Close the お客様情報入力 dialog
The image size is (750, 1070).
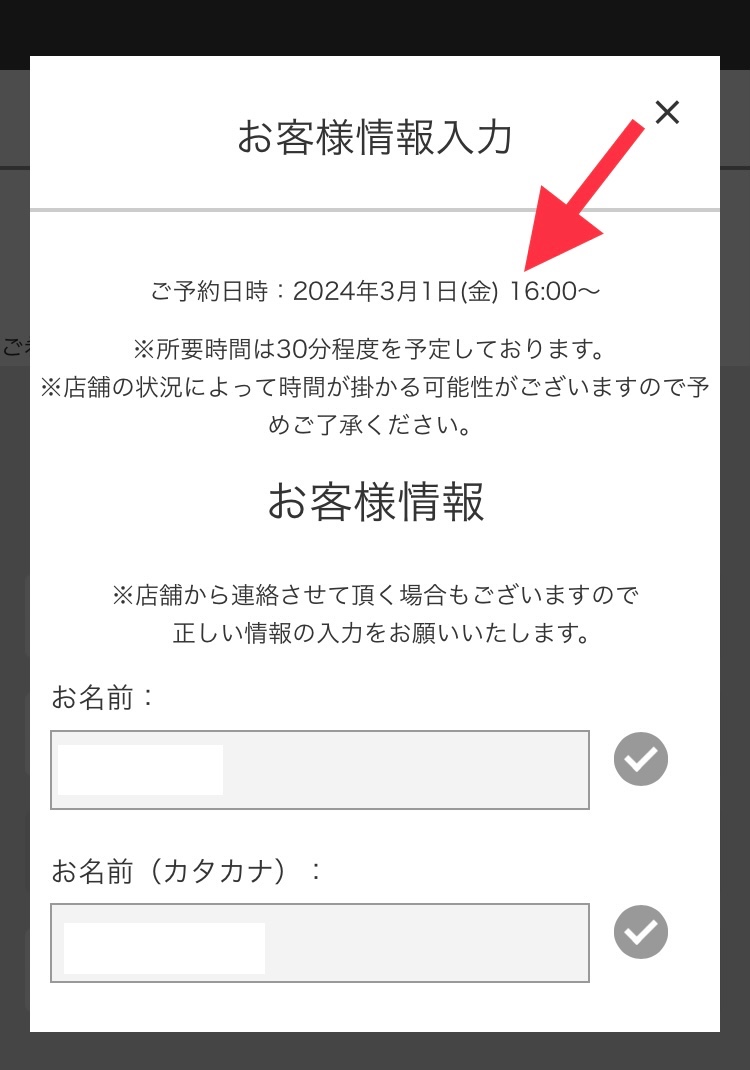click(x=667, y=113)
